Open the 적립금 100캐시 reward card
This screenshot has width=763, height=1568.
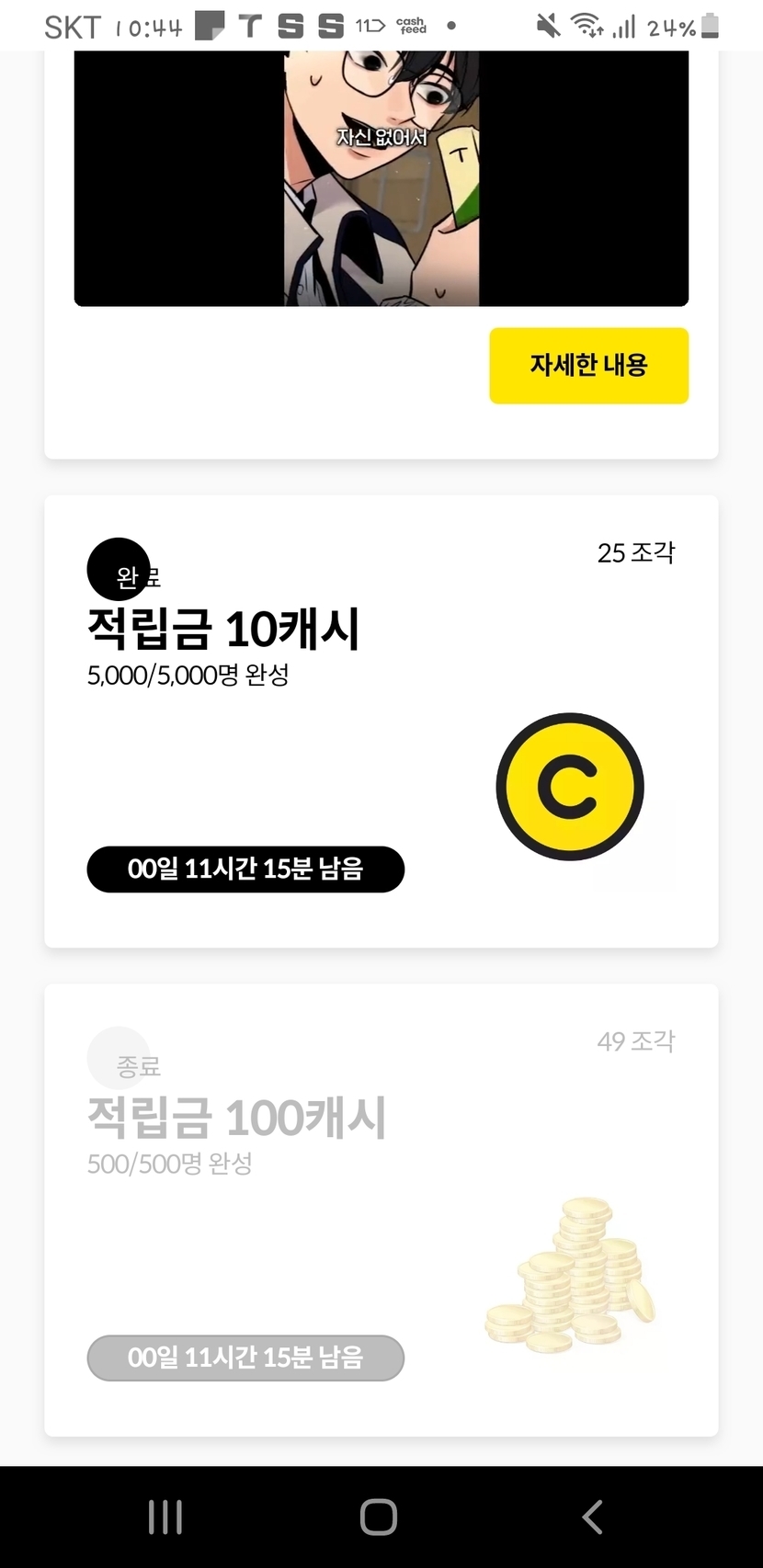point(381,1210)
